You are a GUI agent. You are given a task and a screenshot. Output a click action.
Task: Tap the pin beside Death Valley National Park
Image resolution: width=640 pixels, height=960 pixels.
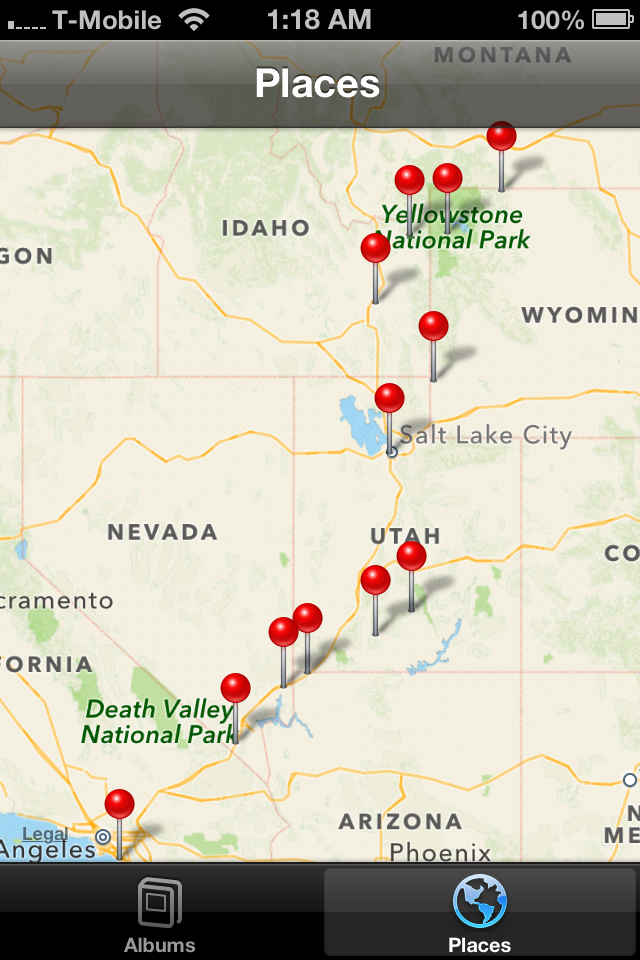pos(235,689)
